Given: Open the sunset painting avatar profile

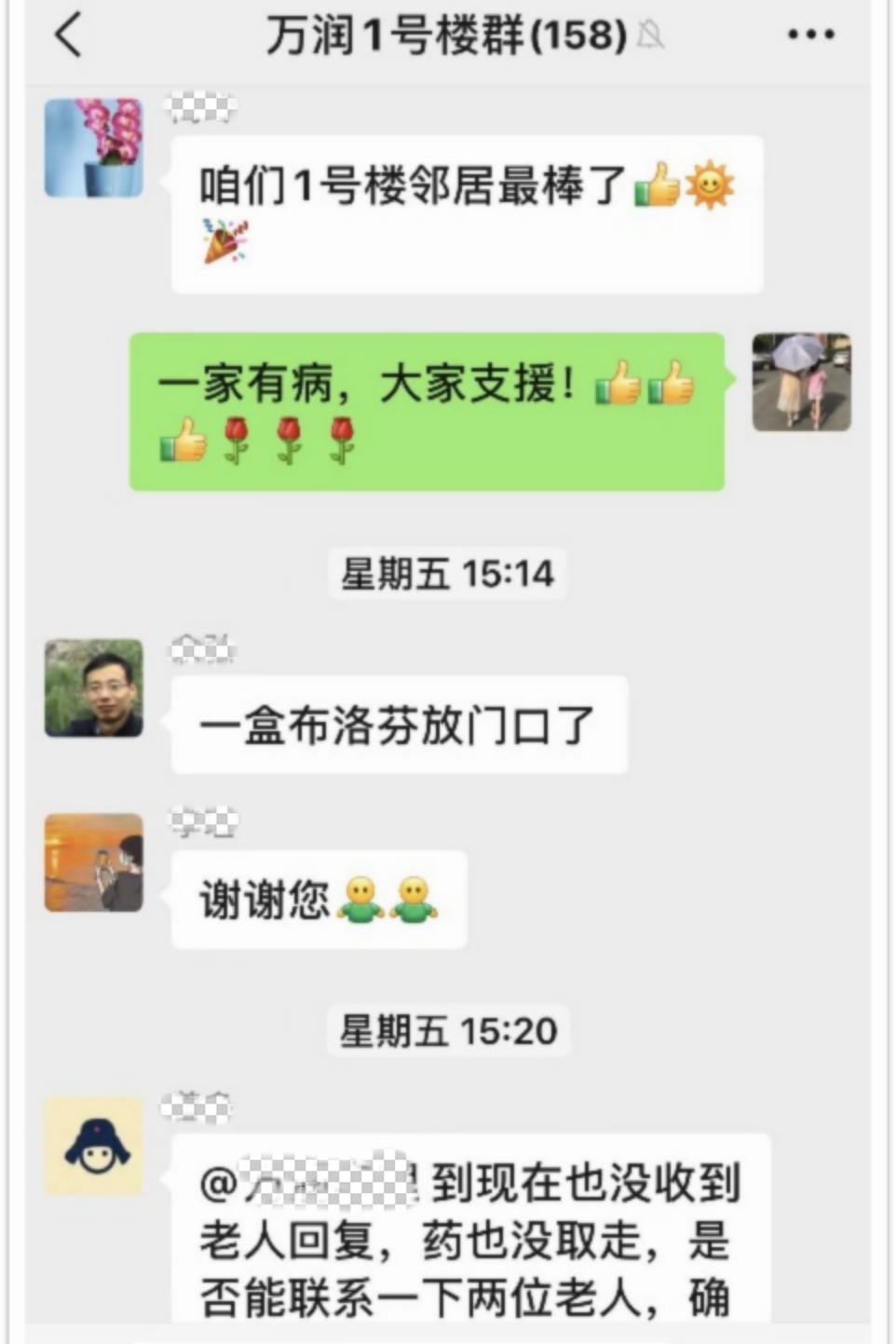Looking at the screenshot, I should click(94, 862).
